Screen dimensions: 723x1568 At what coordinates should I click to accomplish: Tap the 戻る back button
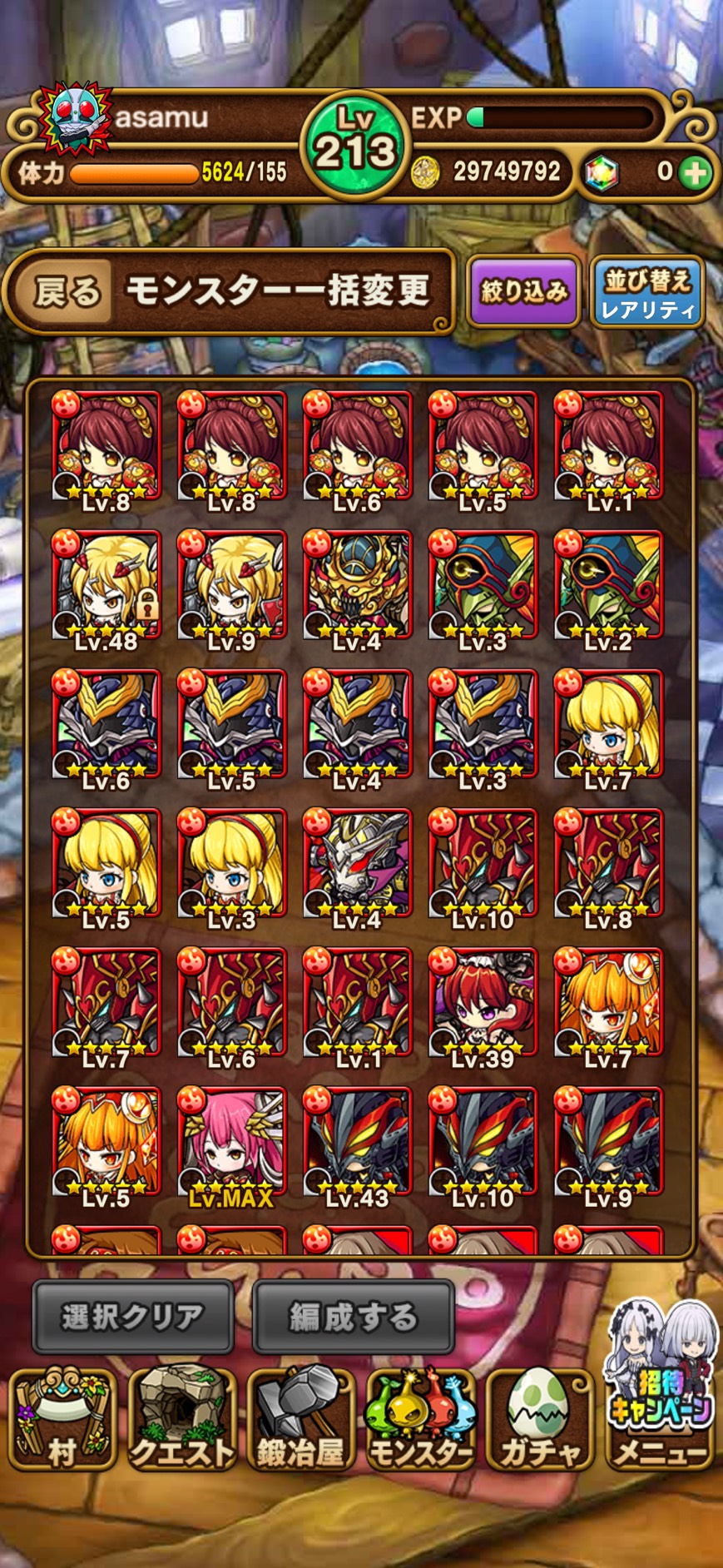coord(68,292)
